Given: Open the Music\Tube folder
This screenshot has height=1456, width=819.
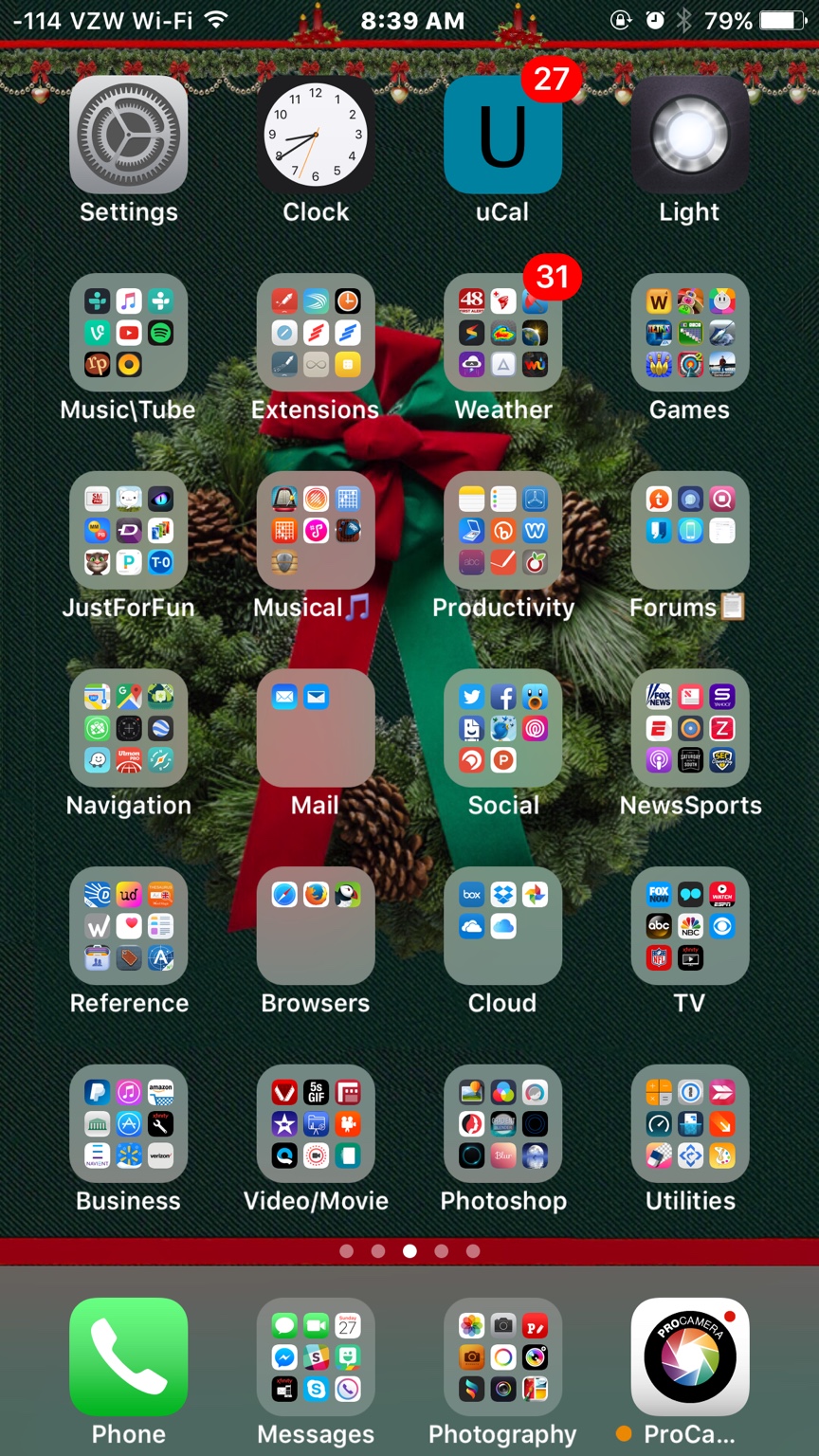Looking at the screenshot, I should [128, 333].
